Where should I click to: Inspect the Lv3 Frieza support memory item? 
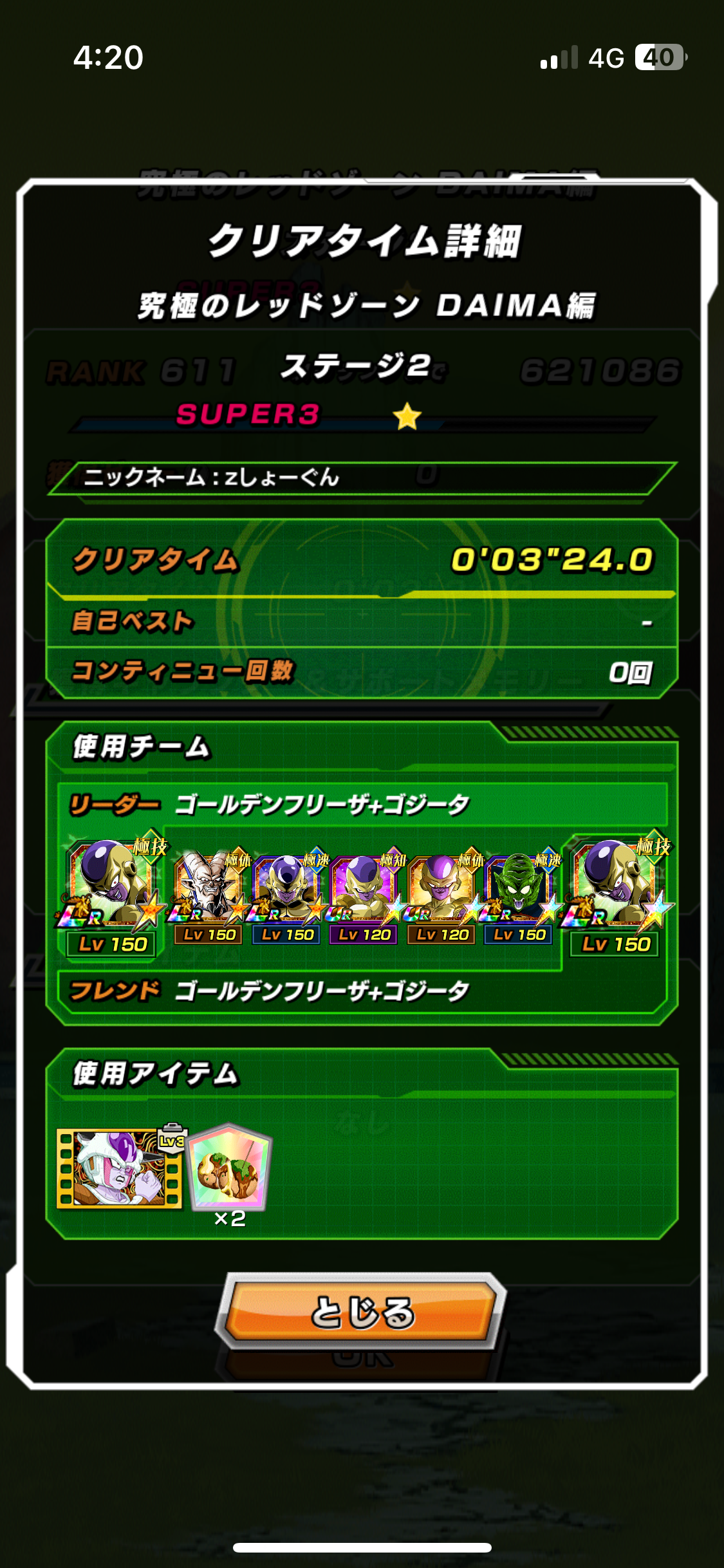pos(120,1168)
